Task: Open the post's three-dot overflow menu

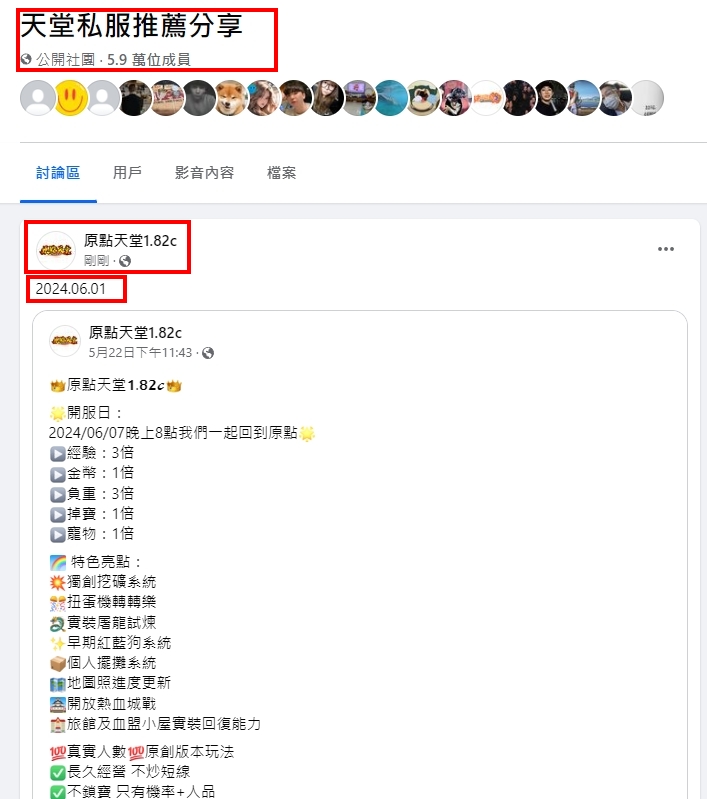Action: pyautogui.click(x=666, y=249)
